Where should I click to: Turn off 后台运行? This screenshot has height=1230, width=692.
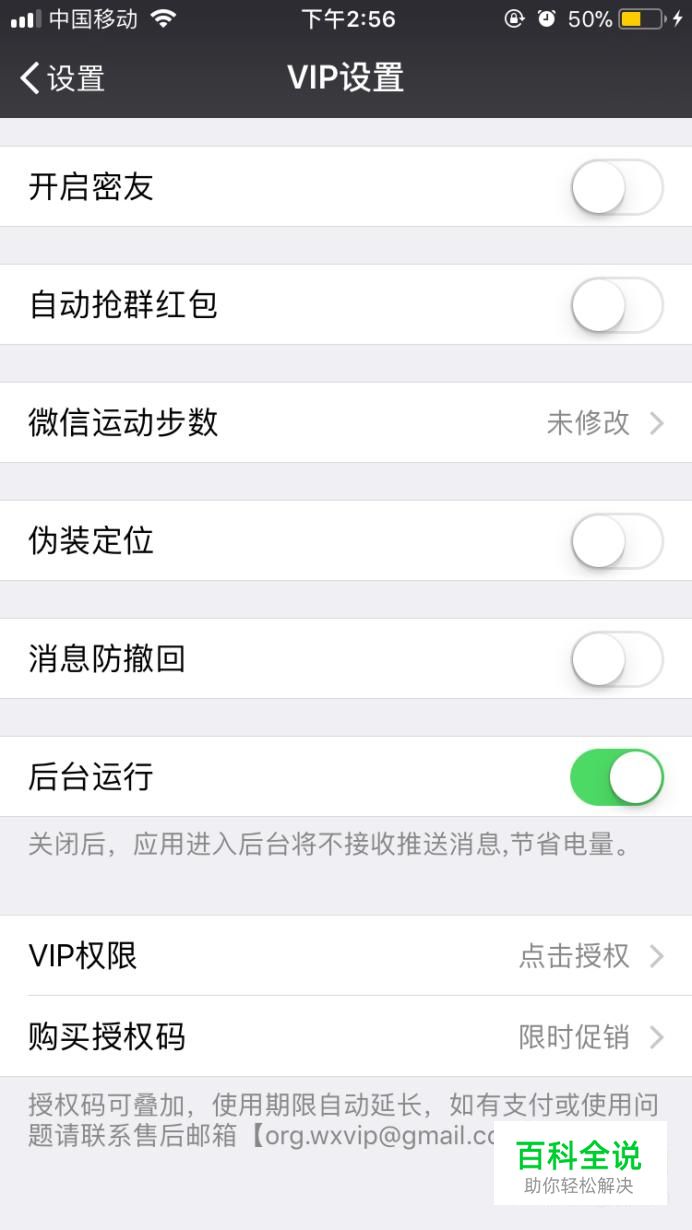[617, 777]
